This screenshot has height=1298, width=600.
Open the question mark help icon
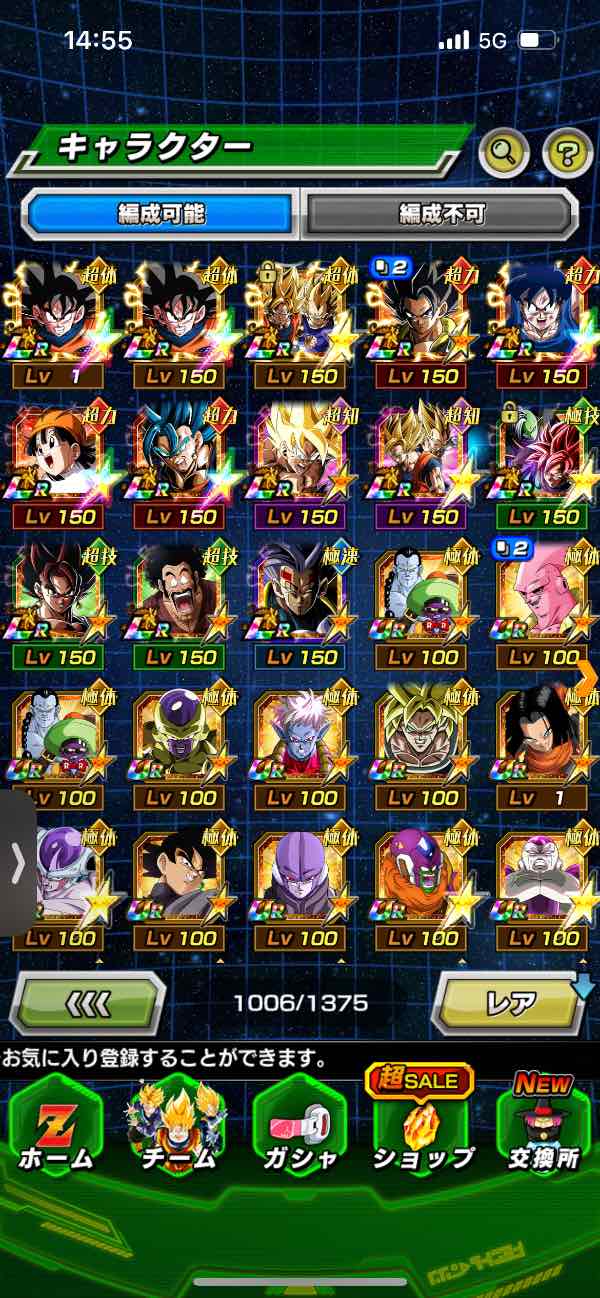pos(567,152)
